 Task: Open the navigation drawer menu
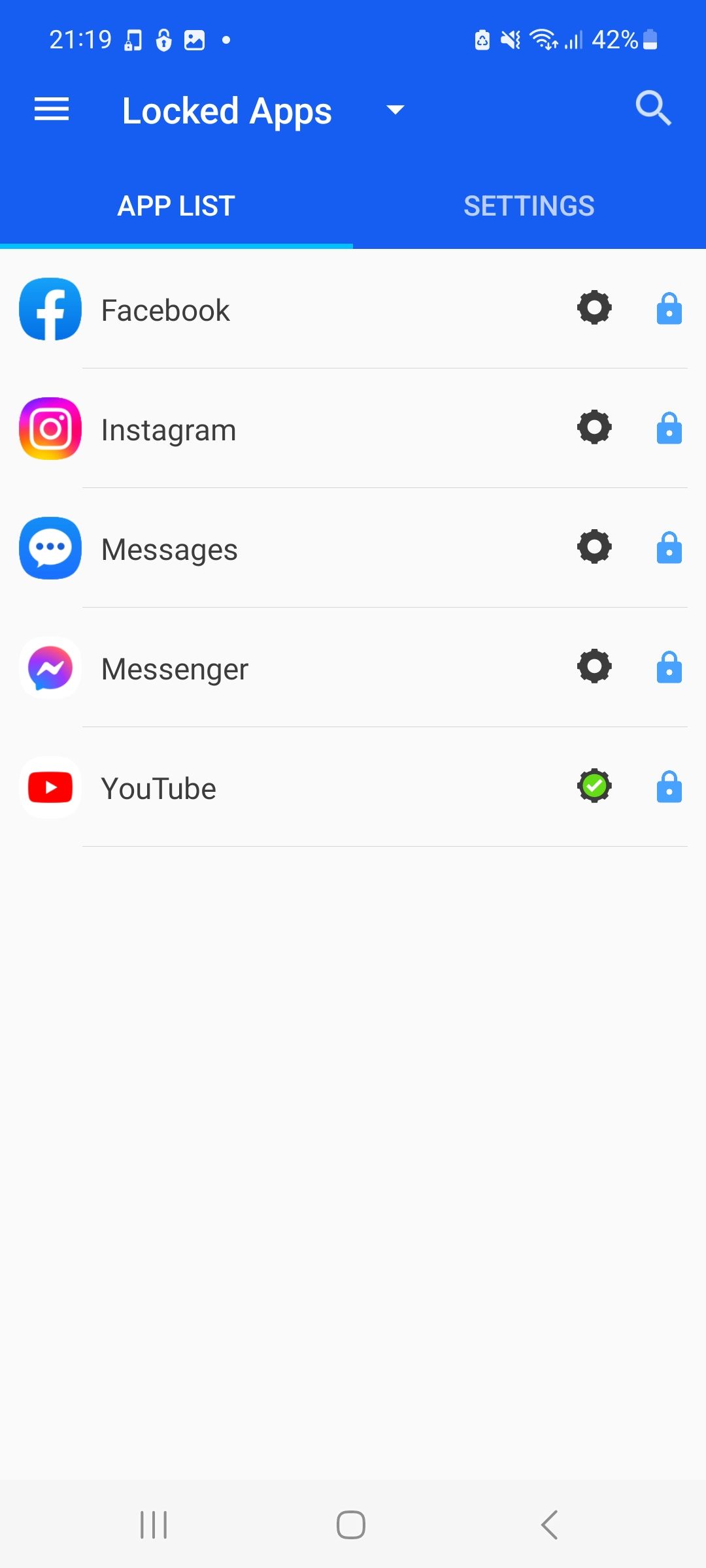(x=52, y=109)
